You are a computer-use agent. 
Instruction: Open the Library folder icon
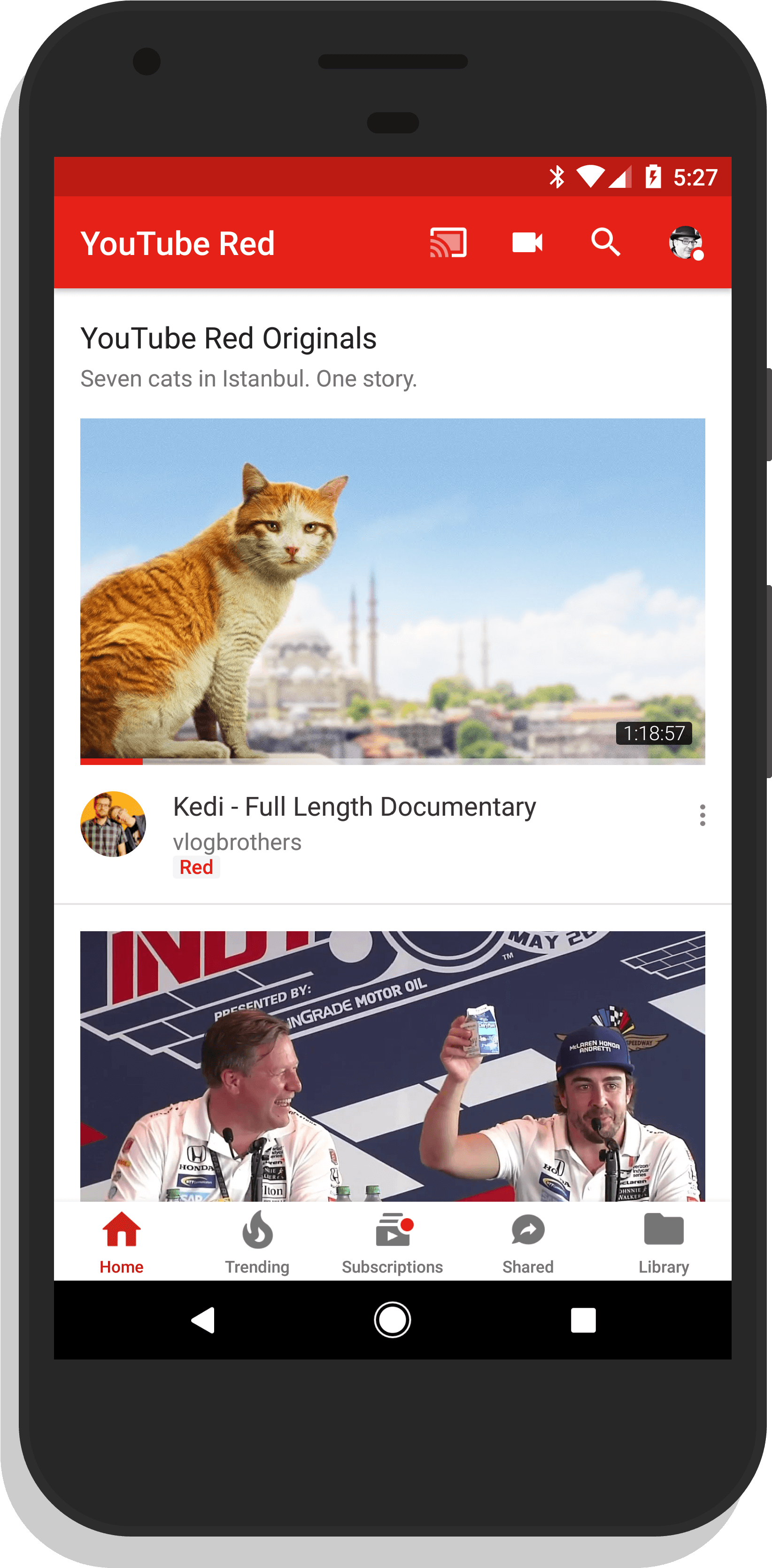click(x=663, y=1231)
